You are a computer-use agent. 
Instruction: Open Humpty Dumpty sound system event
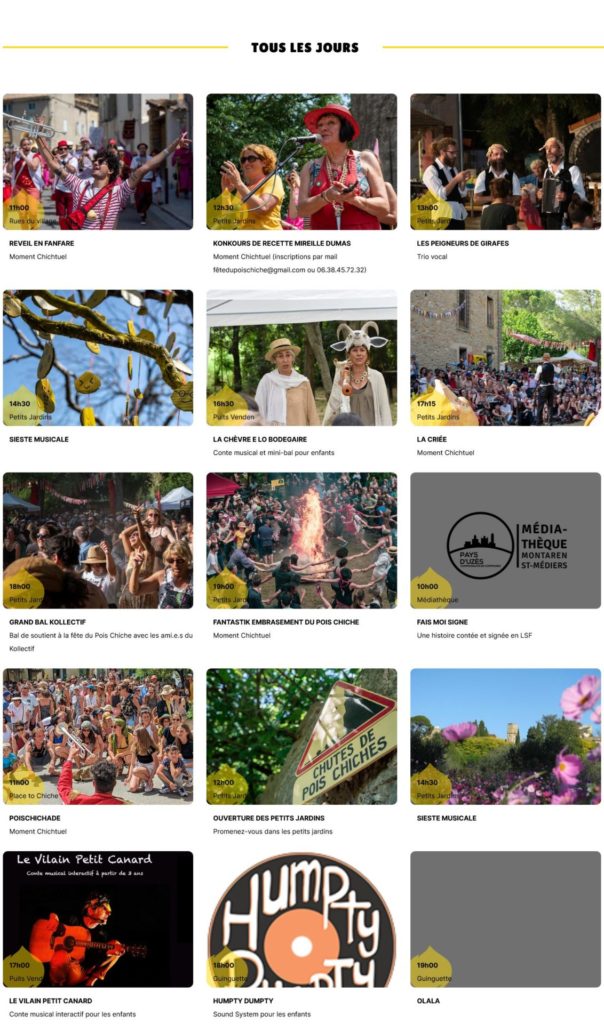(301, 919)
